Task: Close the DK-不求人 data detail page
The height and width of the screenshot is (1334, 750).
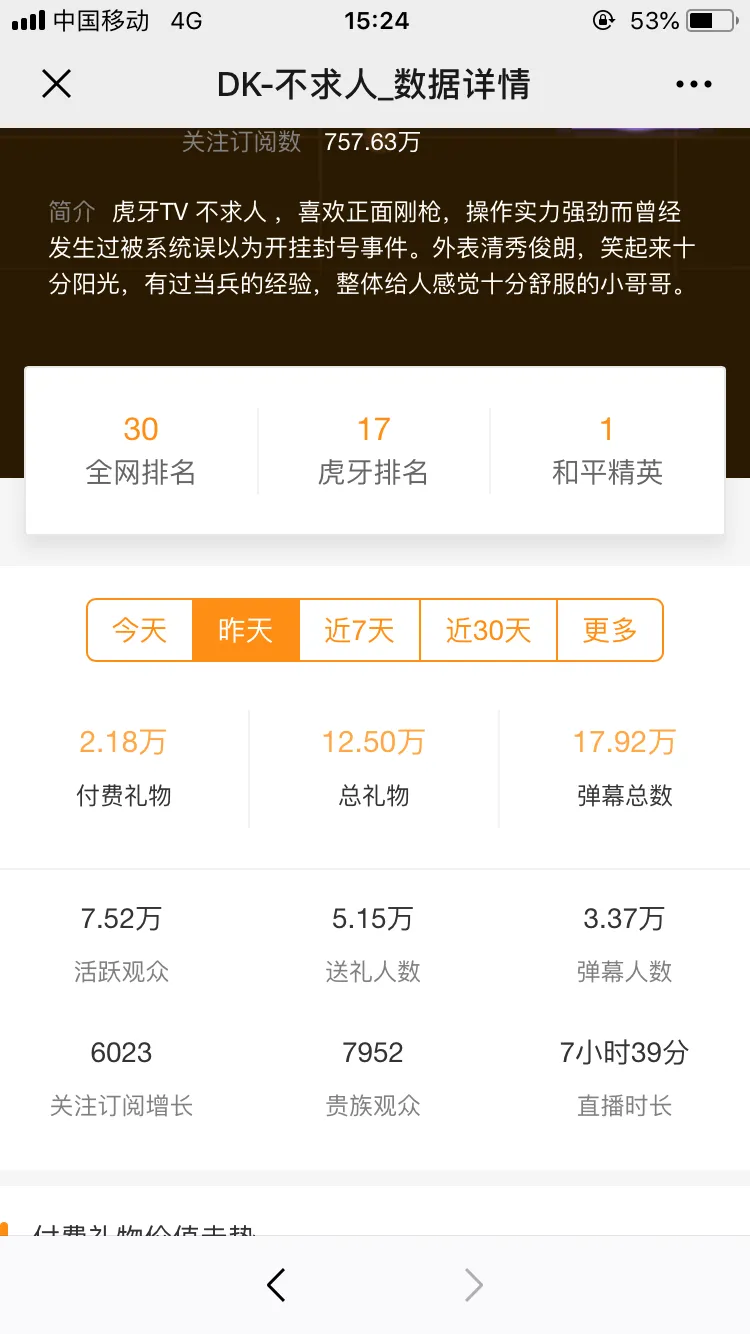Action: pos(57,84)
